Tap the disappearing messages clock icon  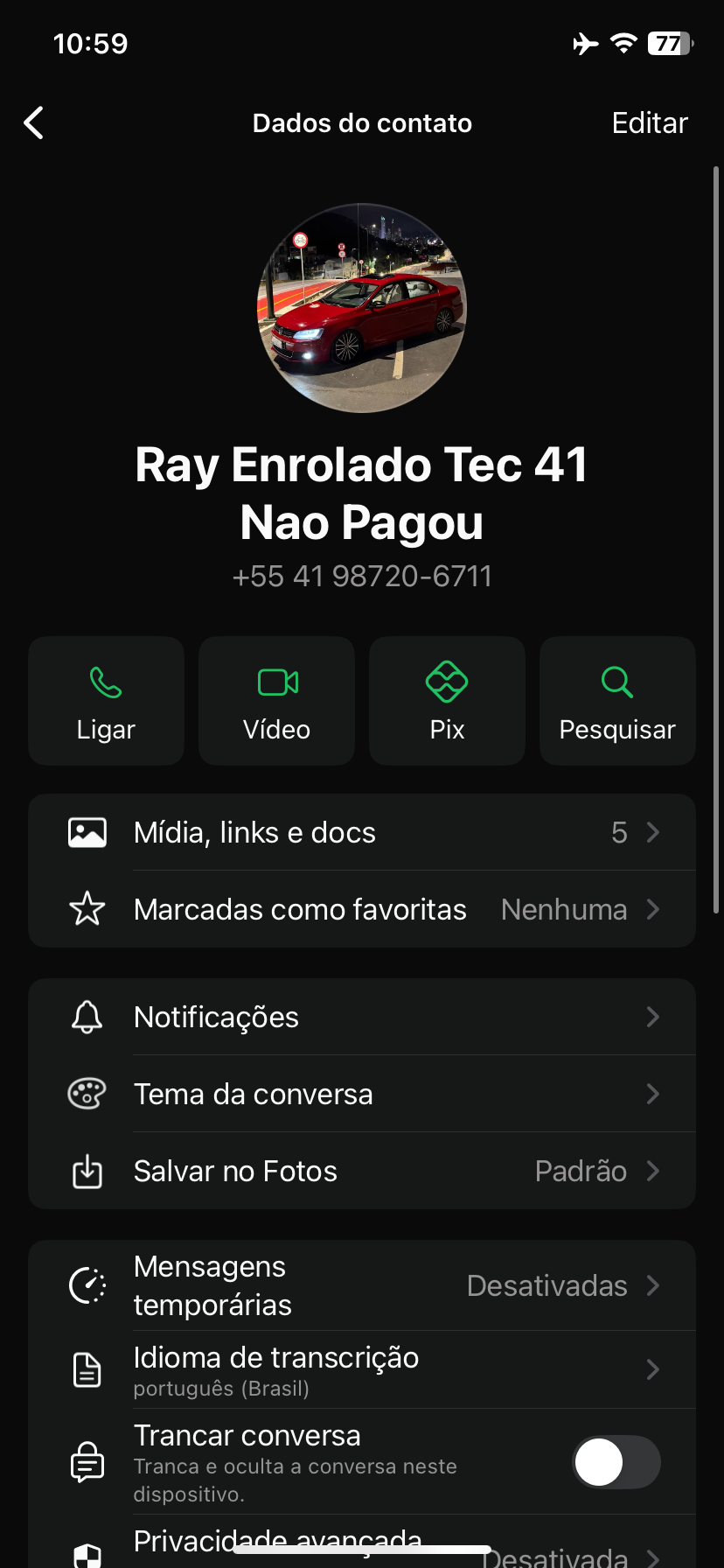pos(87,1284)
